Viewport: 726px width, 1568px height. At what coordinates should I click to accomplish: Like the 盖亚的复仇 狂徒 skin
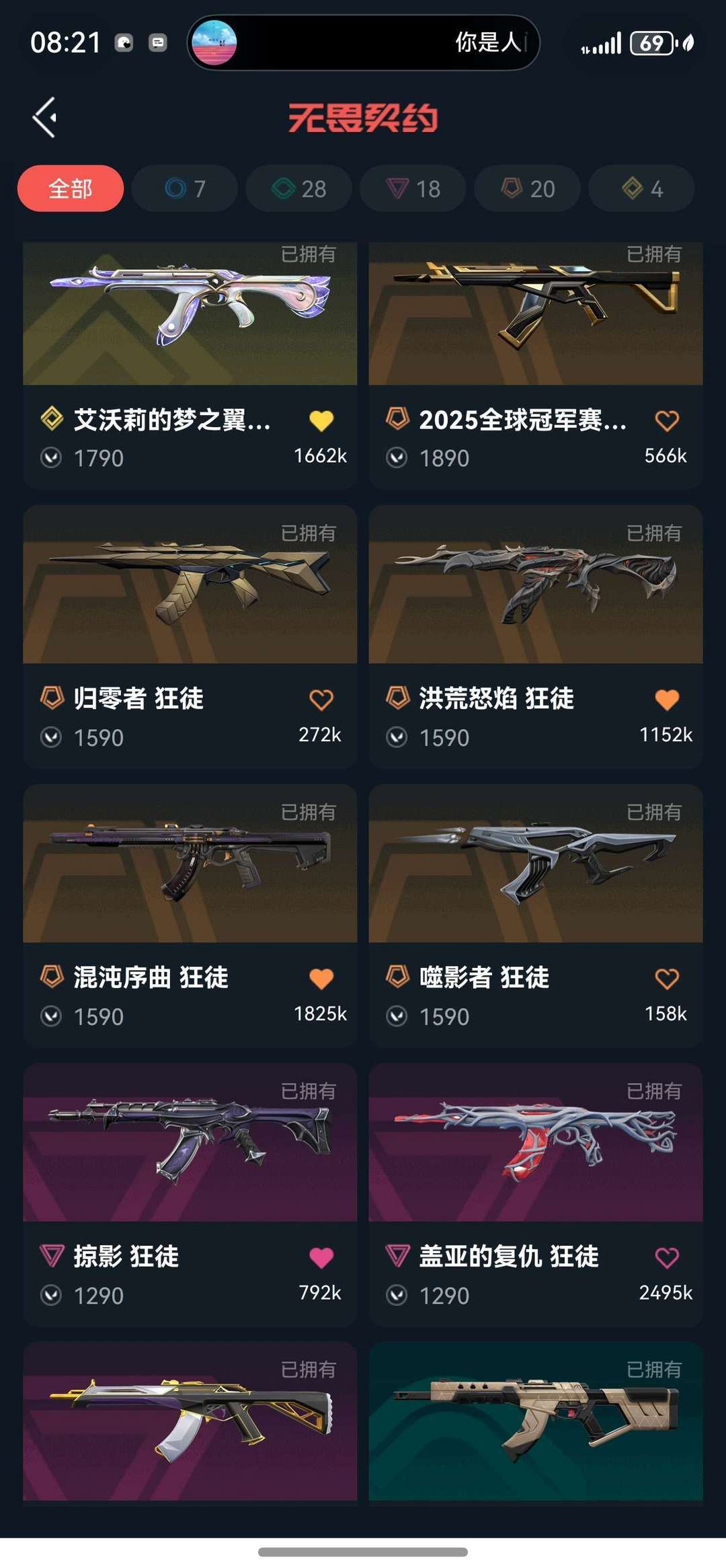667,1257
